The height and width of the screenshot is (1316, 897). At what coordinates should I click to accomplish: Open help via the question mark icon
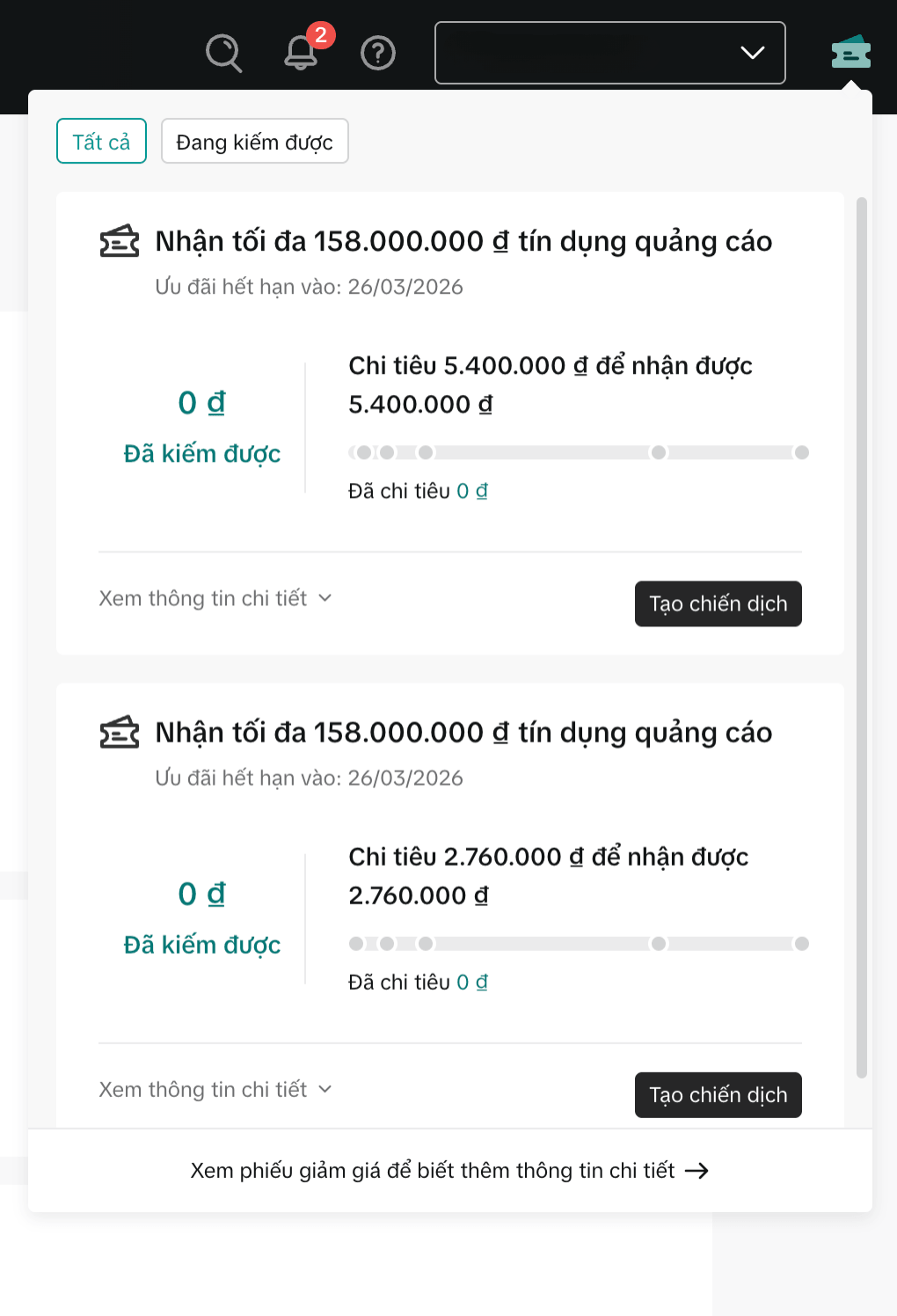coord(377,54)
